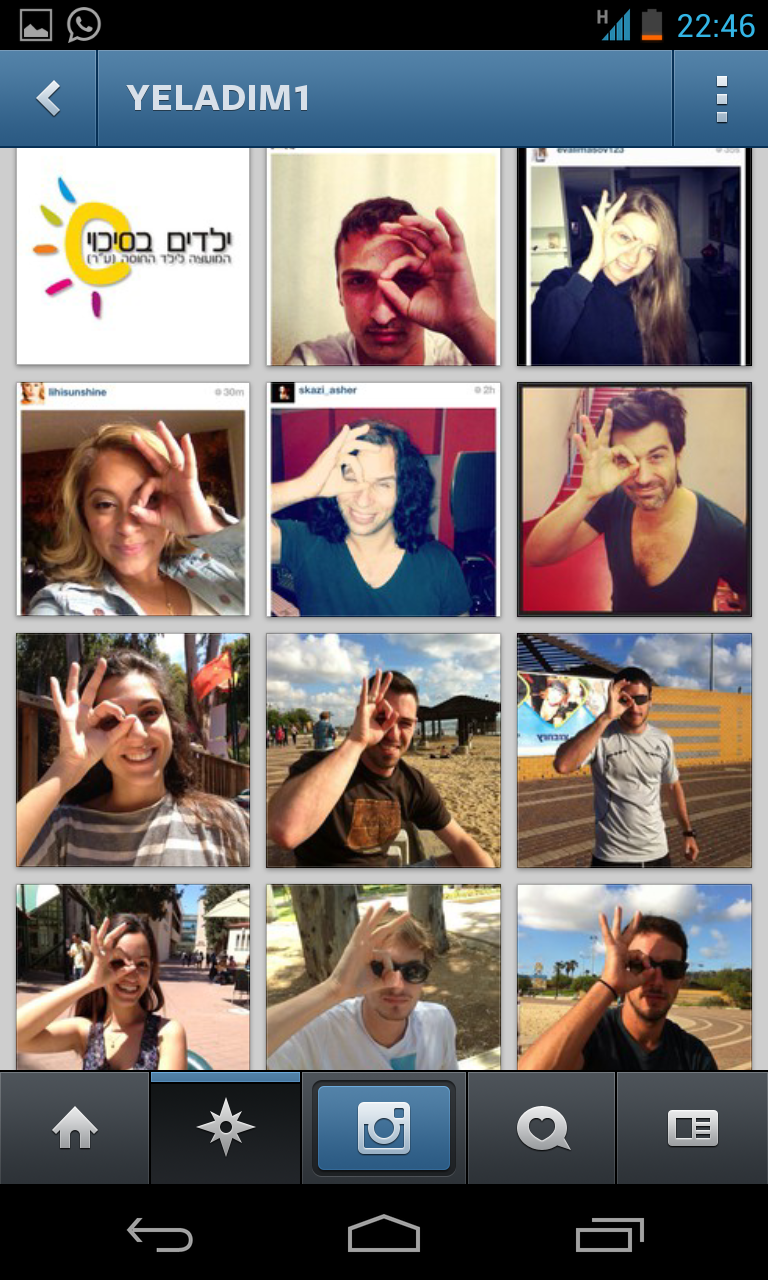Open photo of man sitting on the beach
Viewport: 768px width, 1280px height.
[383, 750]
